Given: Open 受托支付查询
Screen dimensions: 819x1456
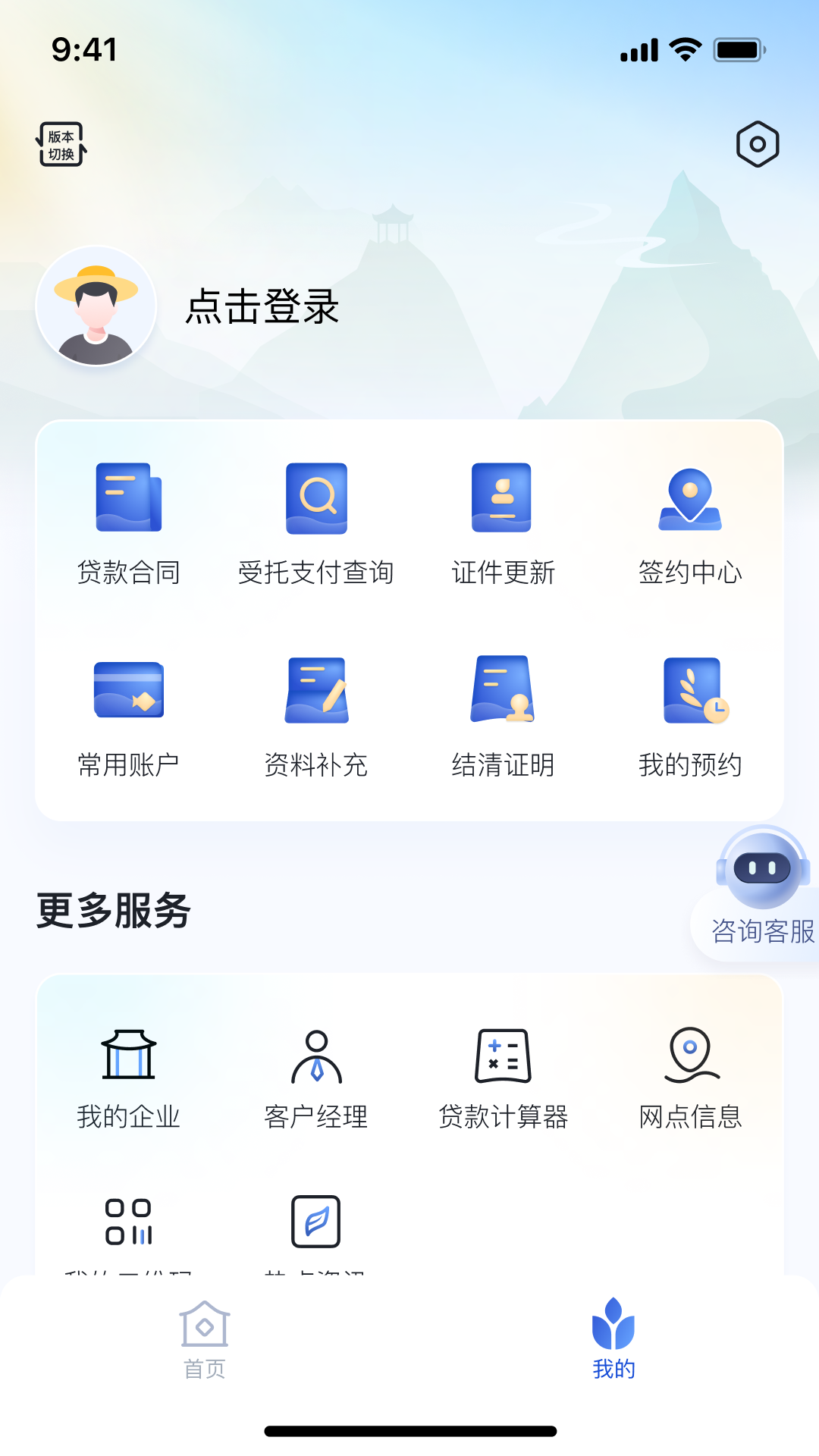Looking at the screenshot, I should [316, 523].
